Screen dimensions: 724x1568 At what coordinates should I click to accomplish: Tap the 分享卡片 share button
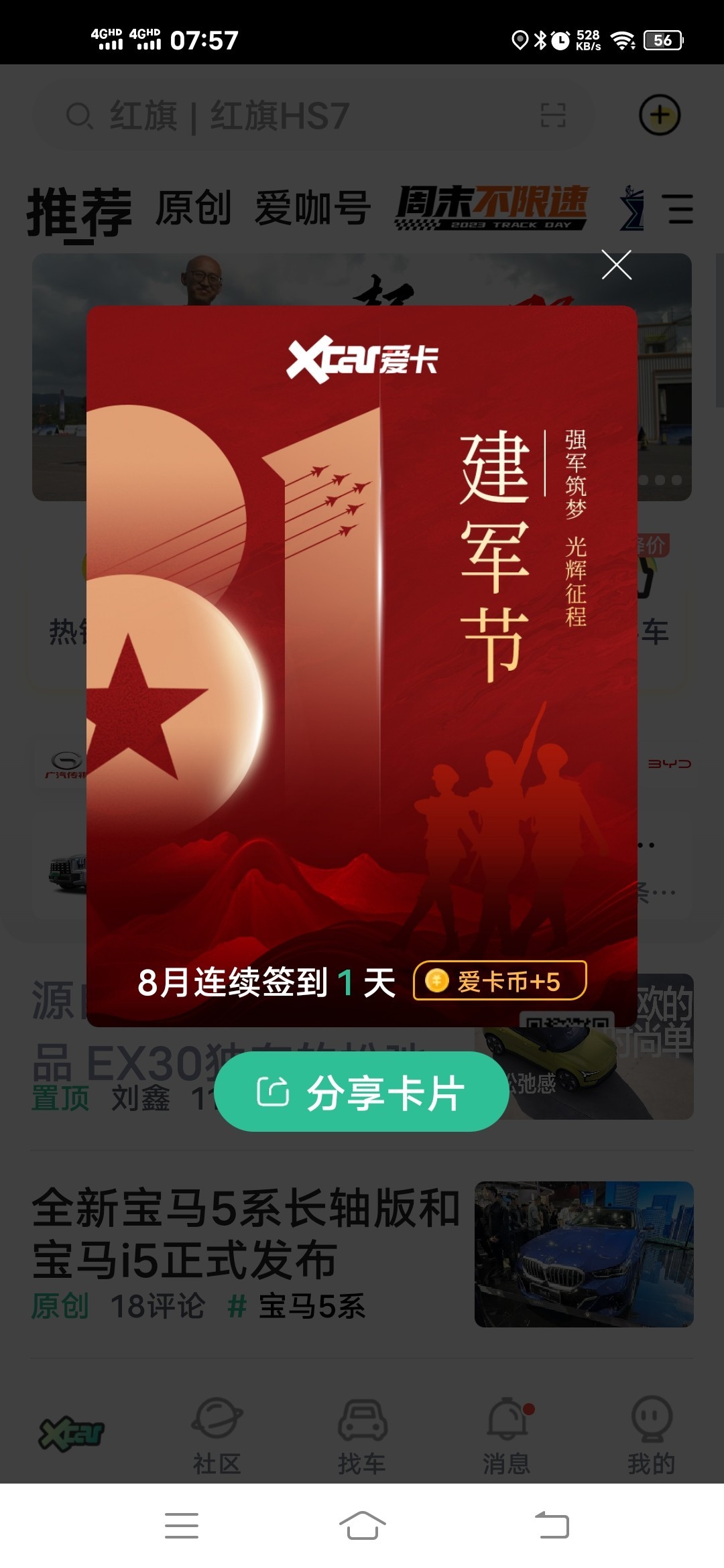point(361,1092)
